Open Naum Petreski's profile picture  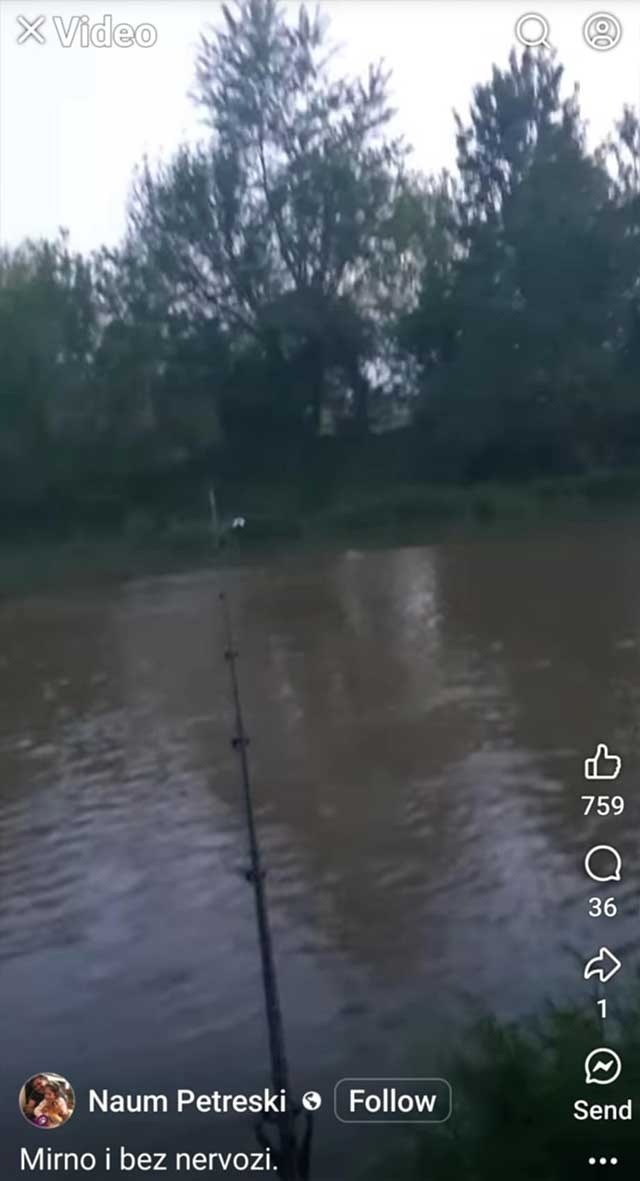click(x=47, y=1101)
